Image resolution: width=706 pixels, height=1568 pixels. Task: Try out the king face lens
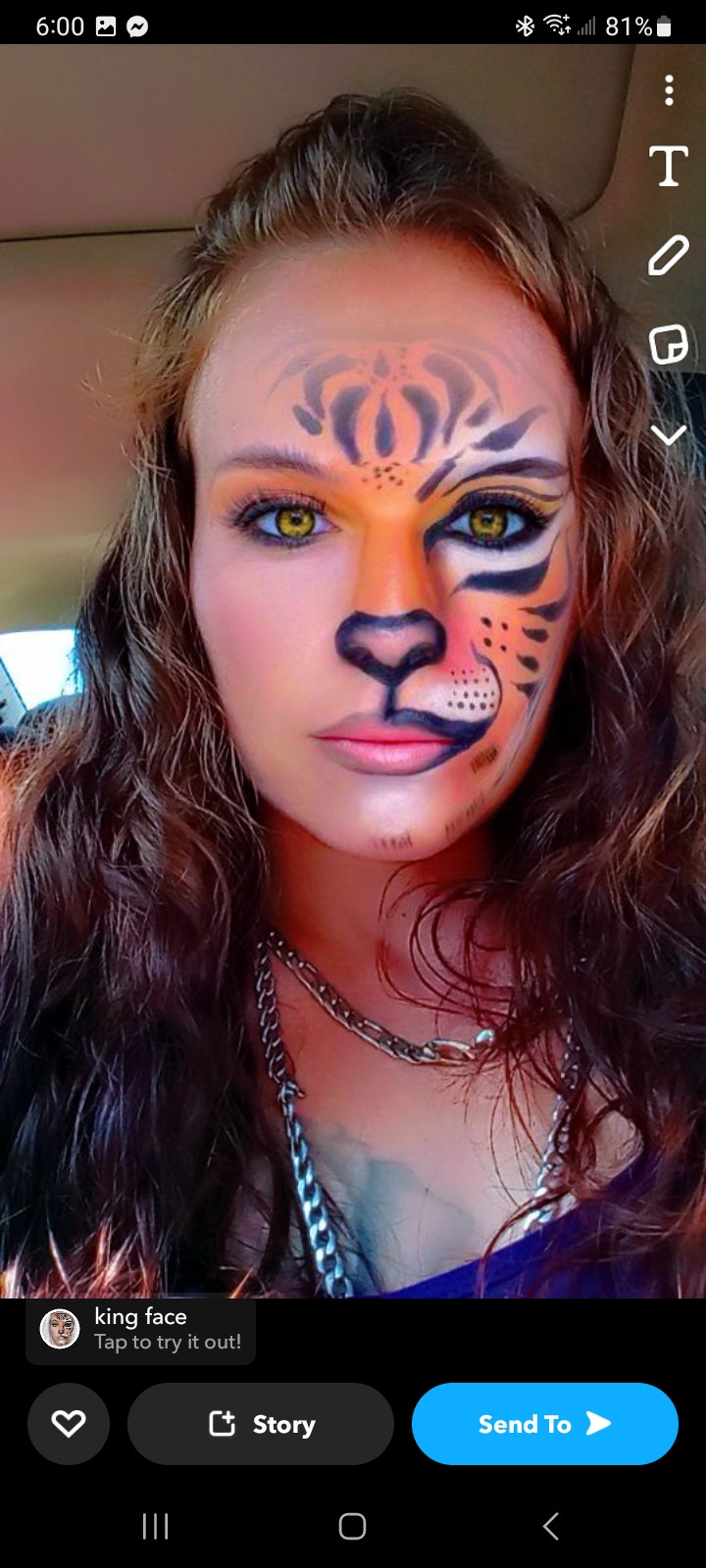(141, 1329)
